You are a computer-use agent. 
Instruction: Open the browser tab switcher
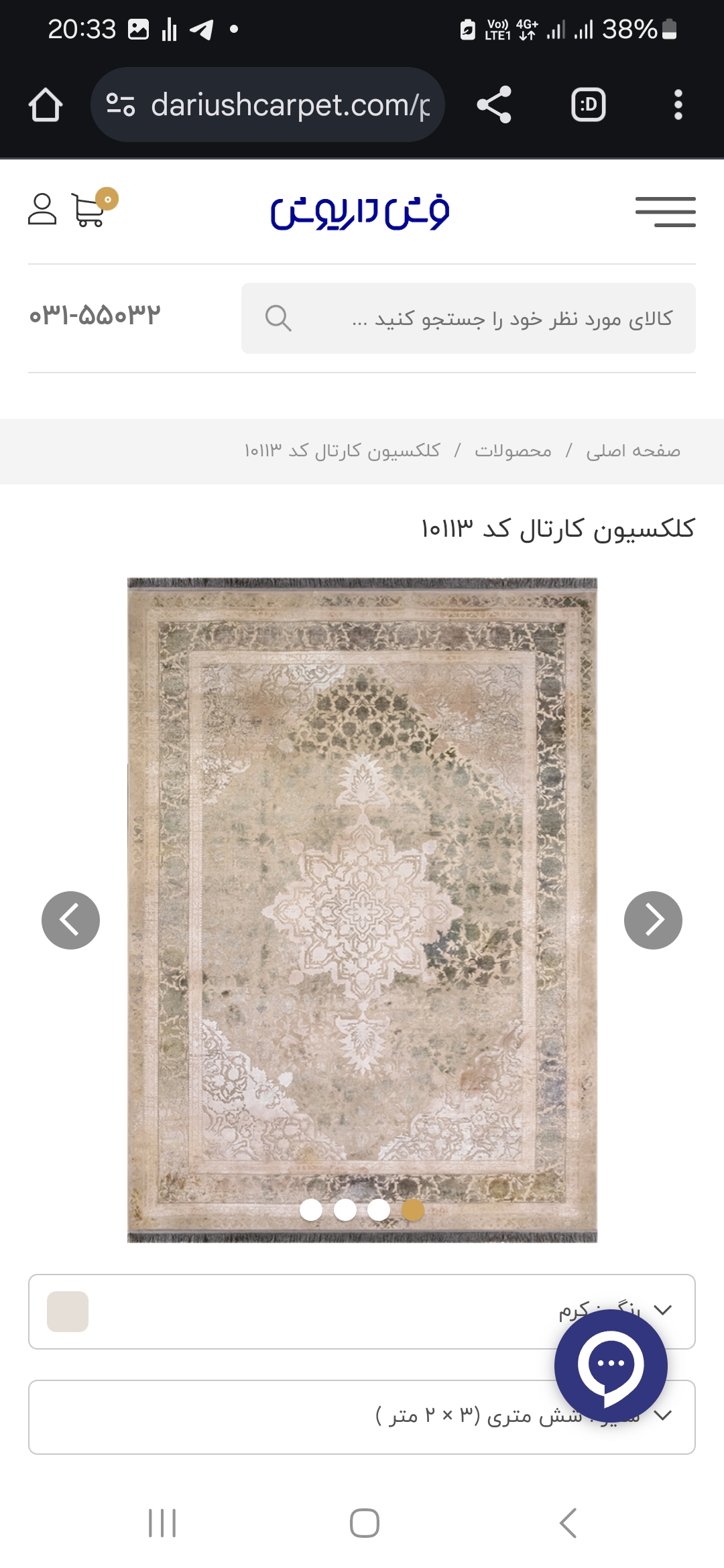click(588, 105)
